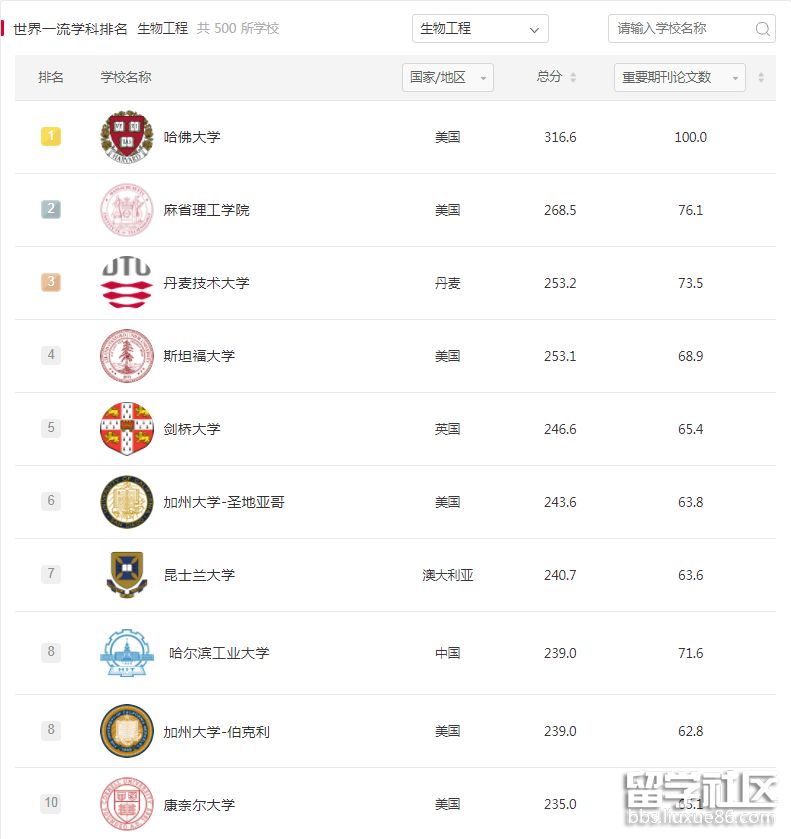Open 剑桥大学 school details

tap(192, 429)
